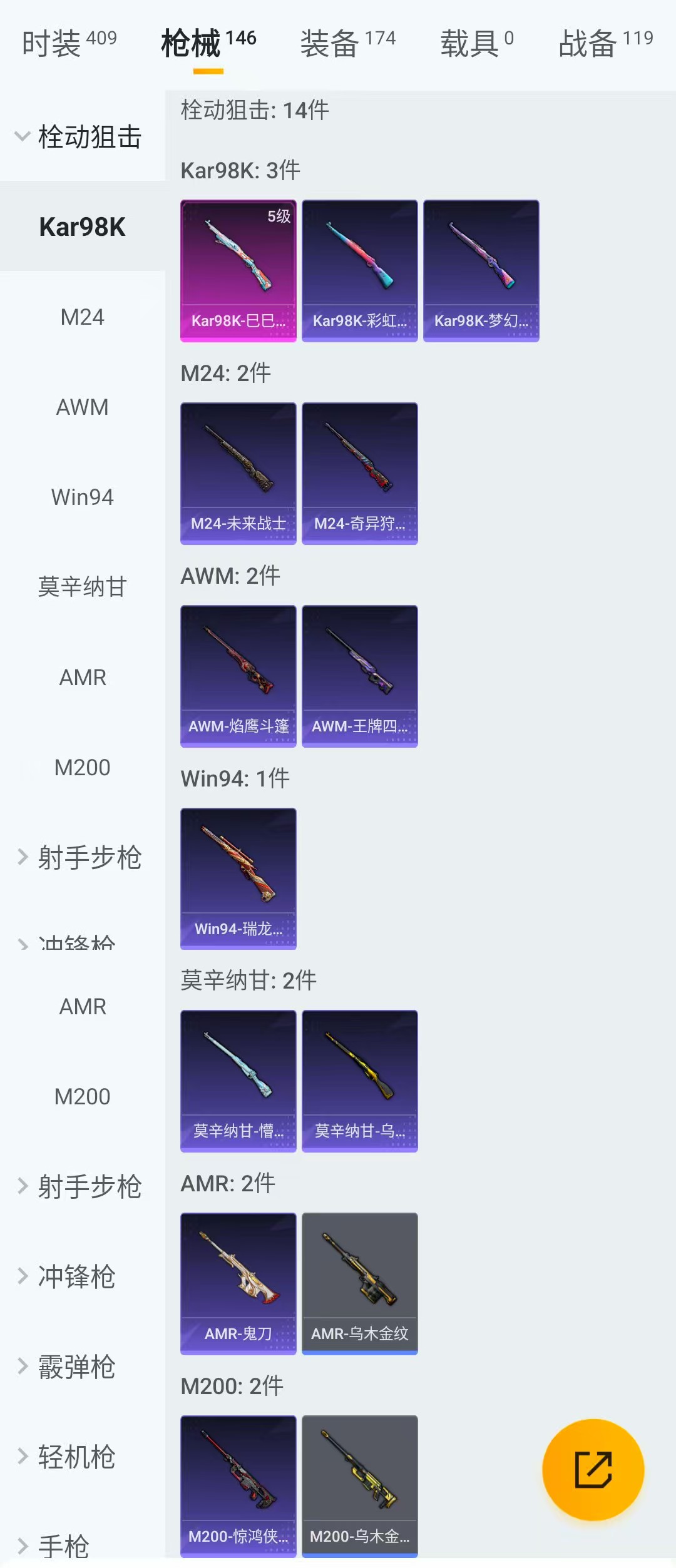Open the 载具 tab

click(x=476, y=43)
